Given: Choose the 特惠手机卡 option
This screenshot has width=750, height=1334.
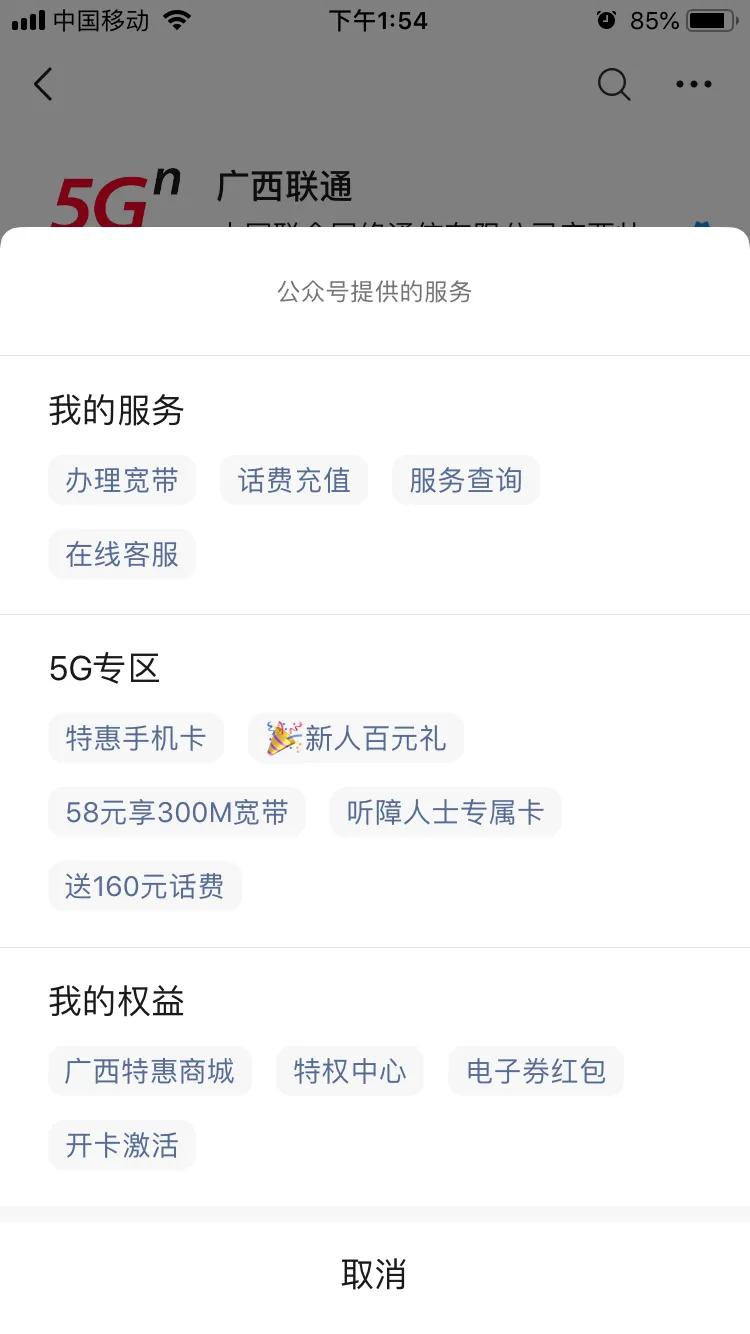Looking at the screenshot, I should click(136, 738).
